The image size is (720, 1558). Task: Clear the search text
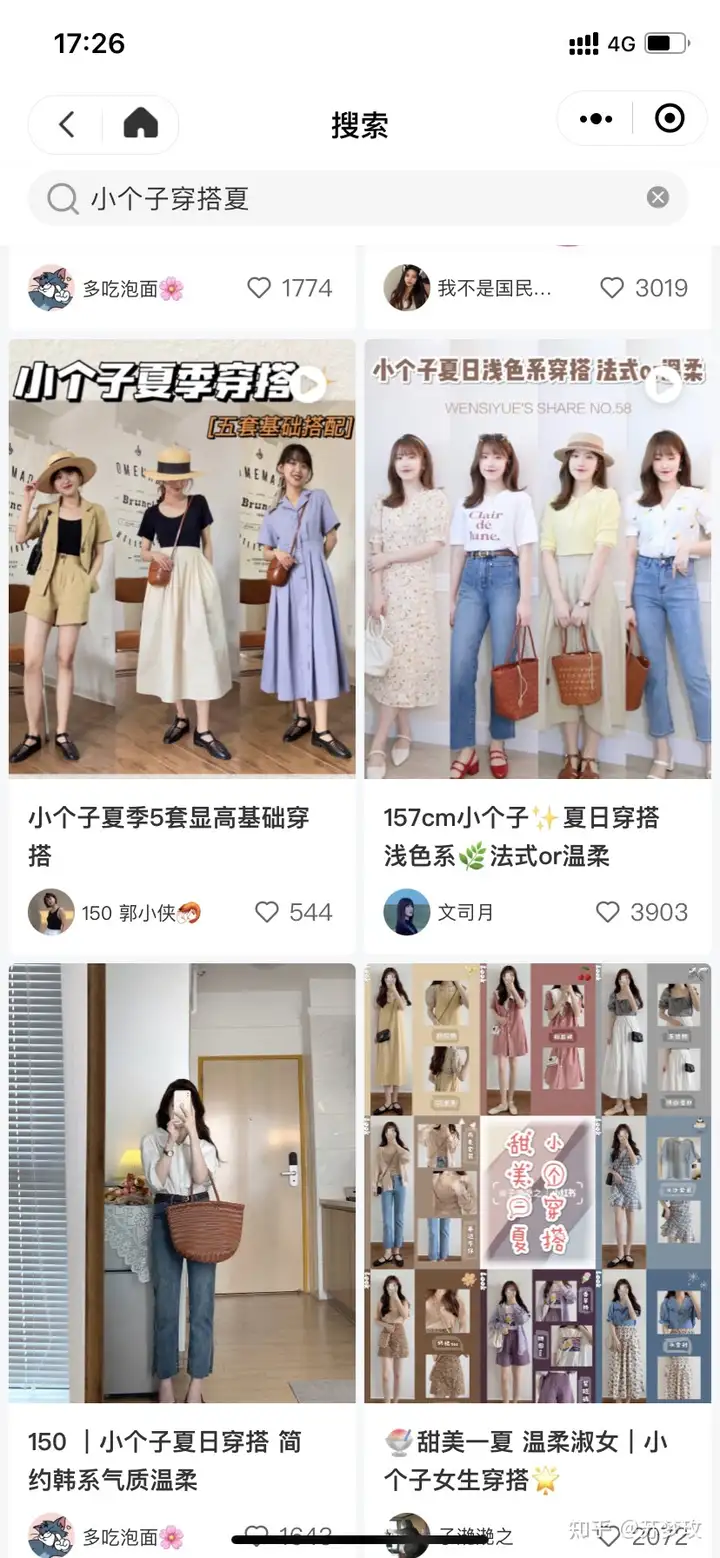pos(657,198)
